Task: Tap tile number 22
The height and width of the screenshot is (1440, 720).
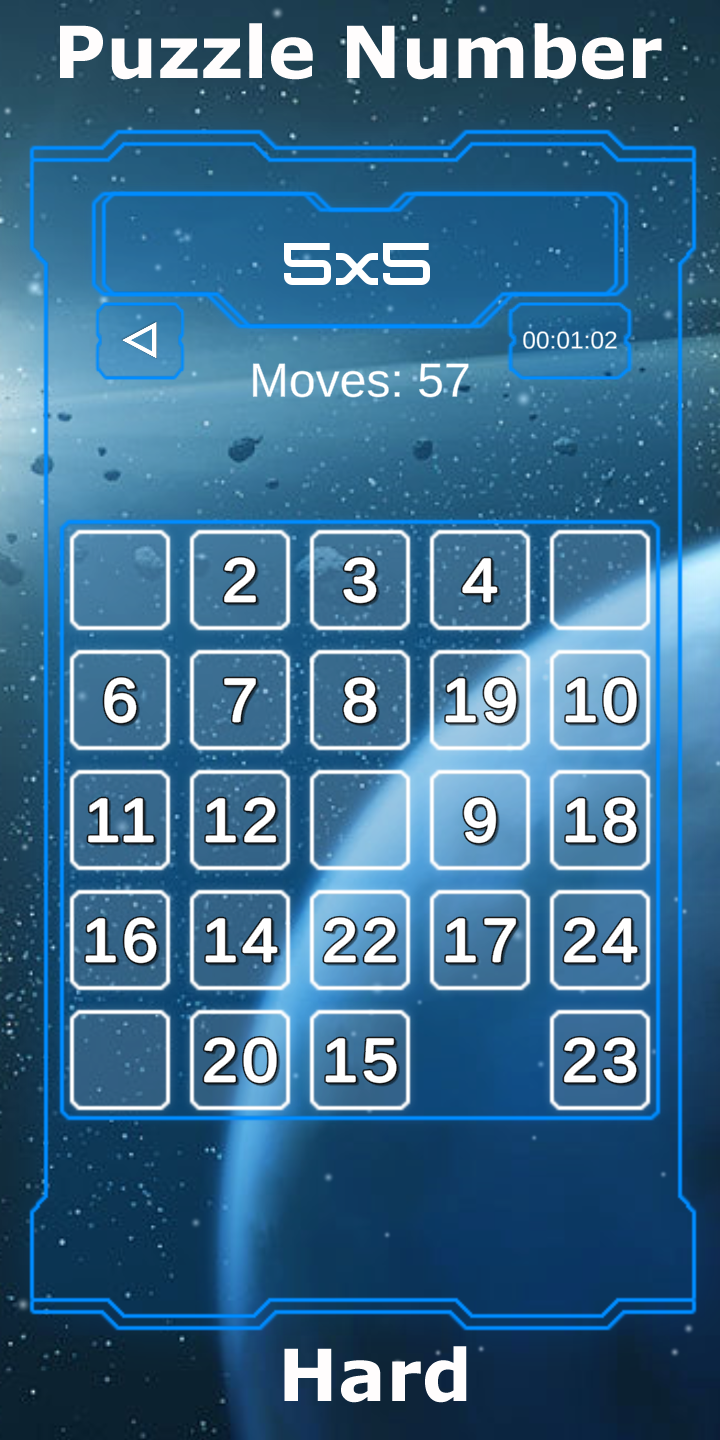Action: coord(360,940)
